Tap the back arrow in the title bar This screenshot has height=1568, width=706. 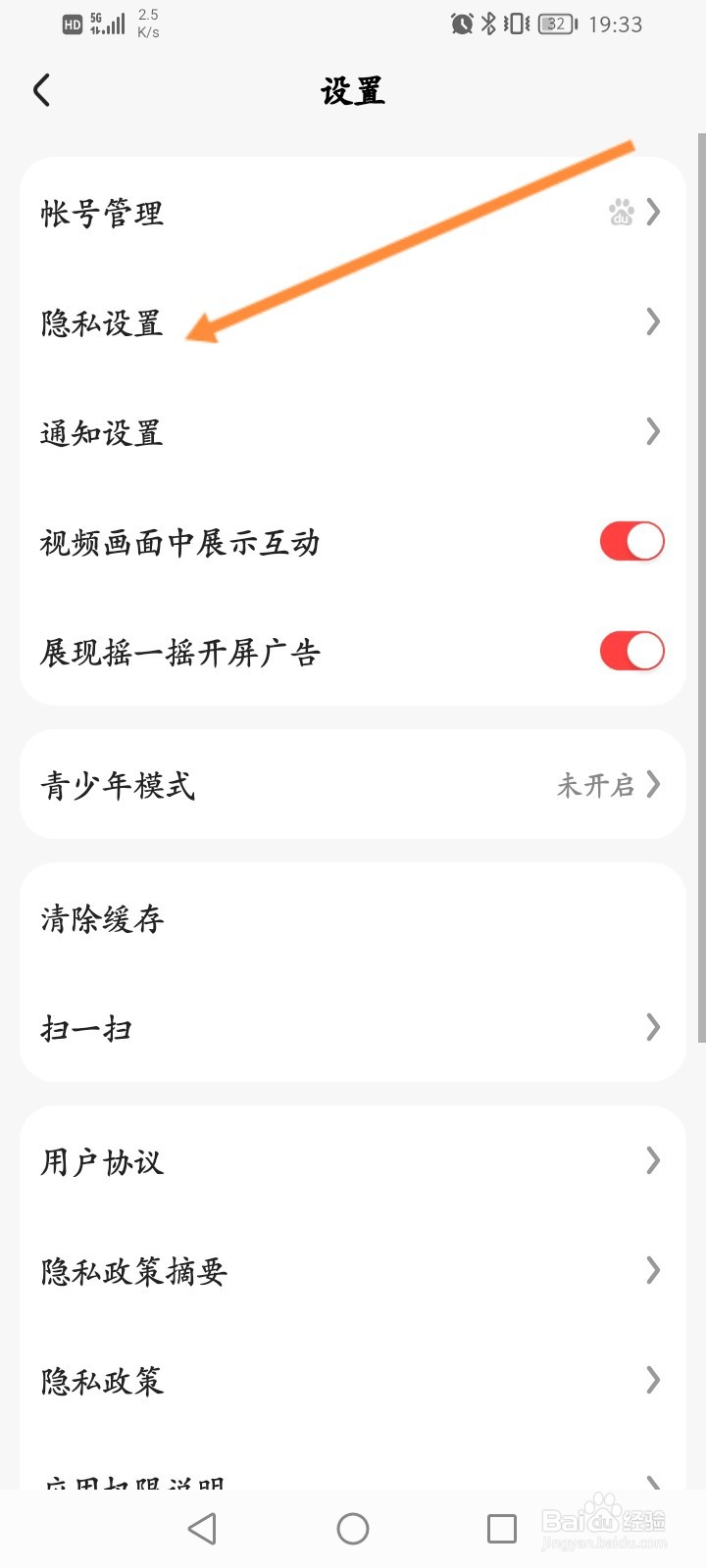point(41,89)
